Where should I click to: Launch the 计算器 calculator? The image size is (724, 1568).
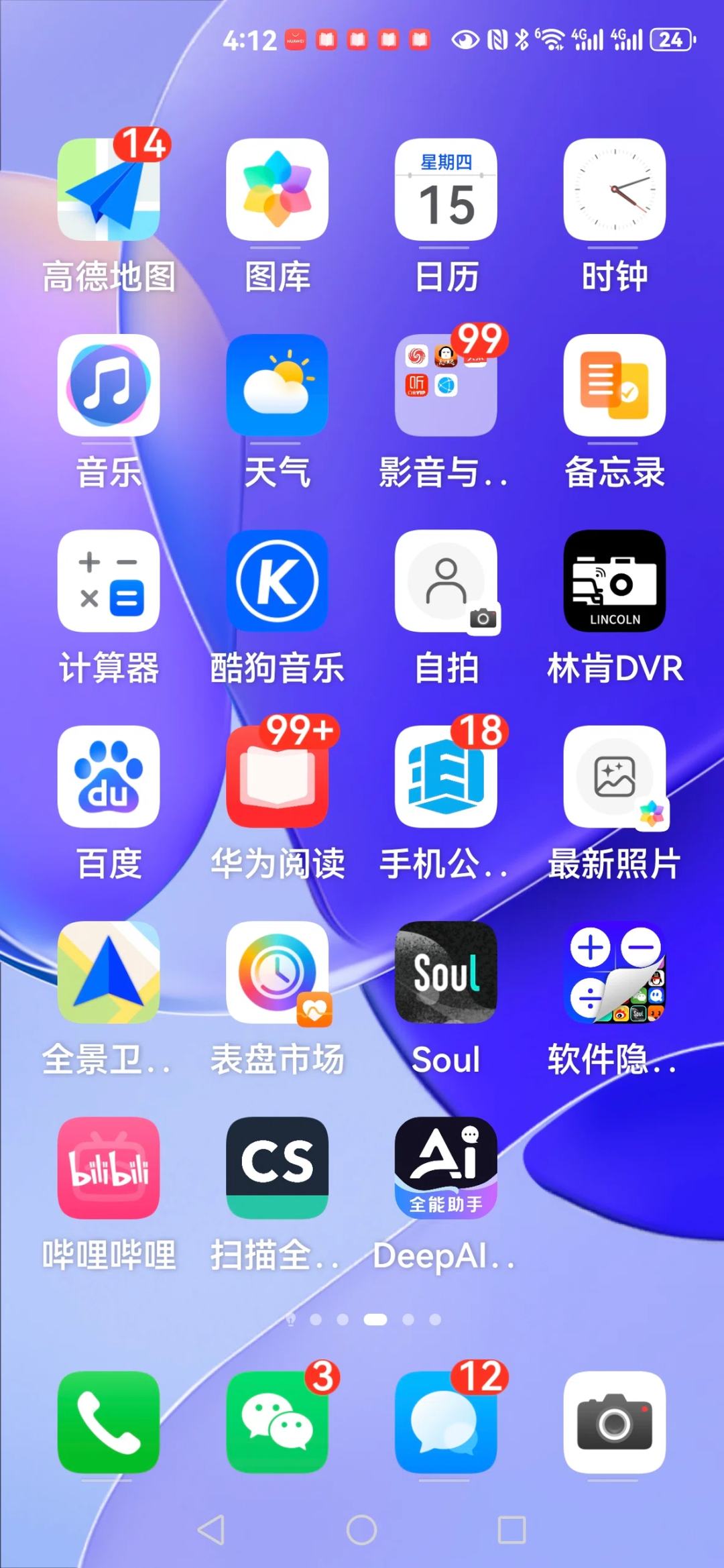pos(109,581)
